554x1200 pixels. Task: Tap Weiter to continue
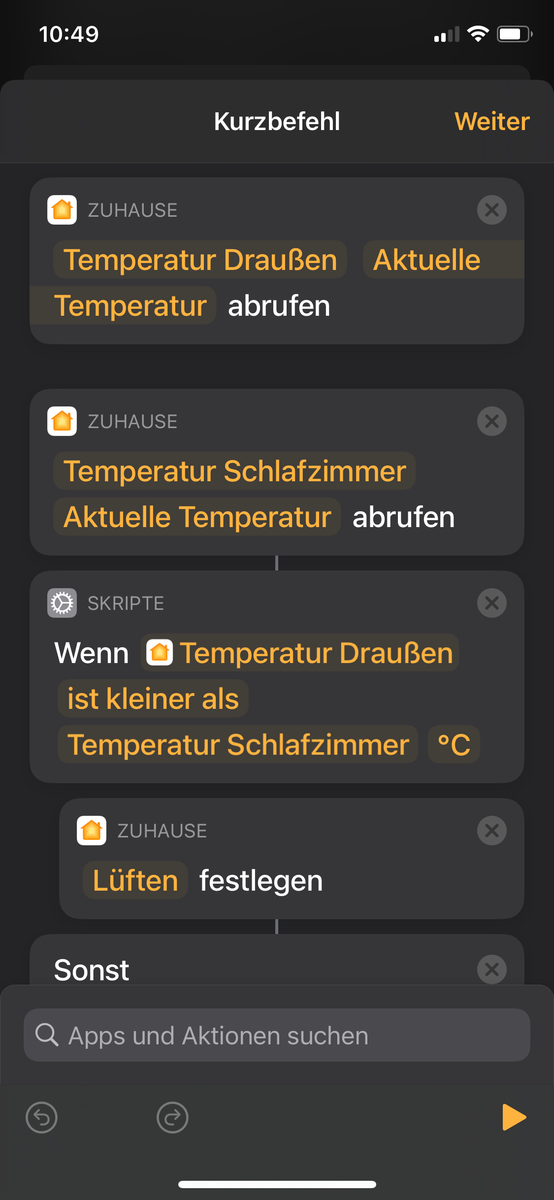coord(491,121)
